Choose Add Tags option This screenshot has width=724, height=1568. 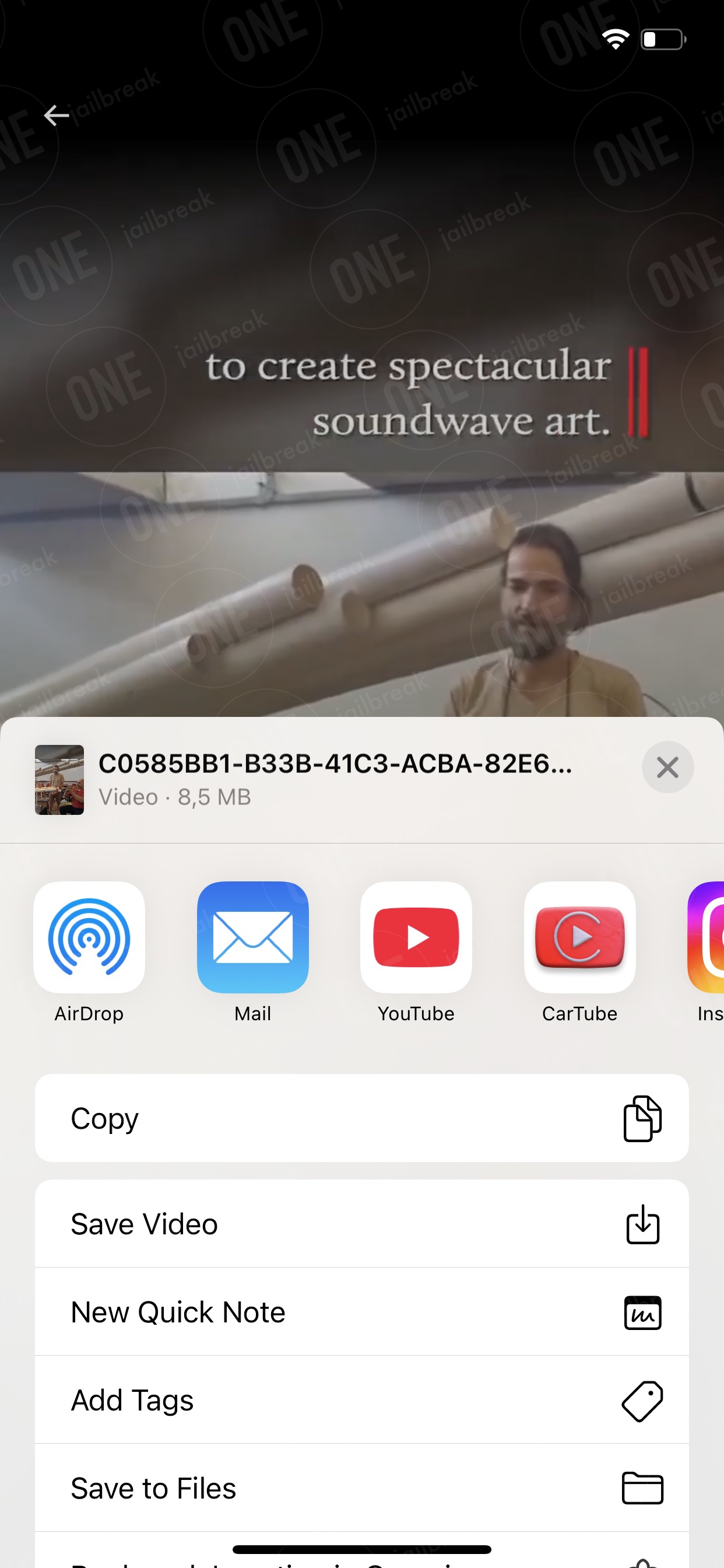coord(362,1400)
